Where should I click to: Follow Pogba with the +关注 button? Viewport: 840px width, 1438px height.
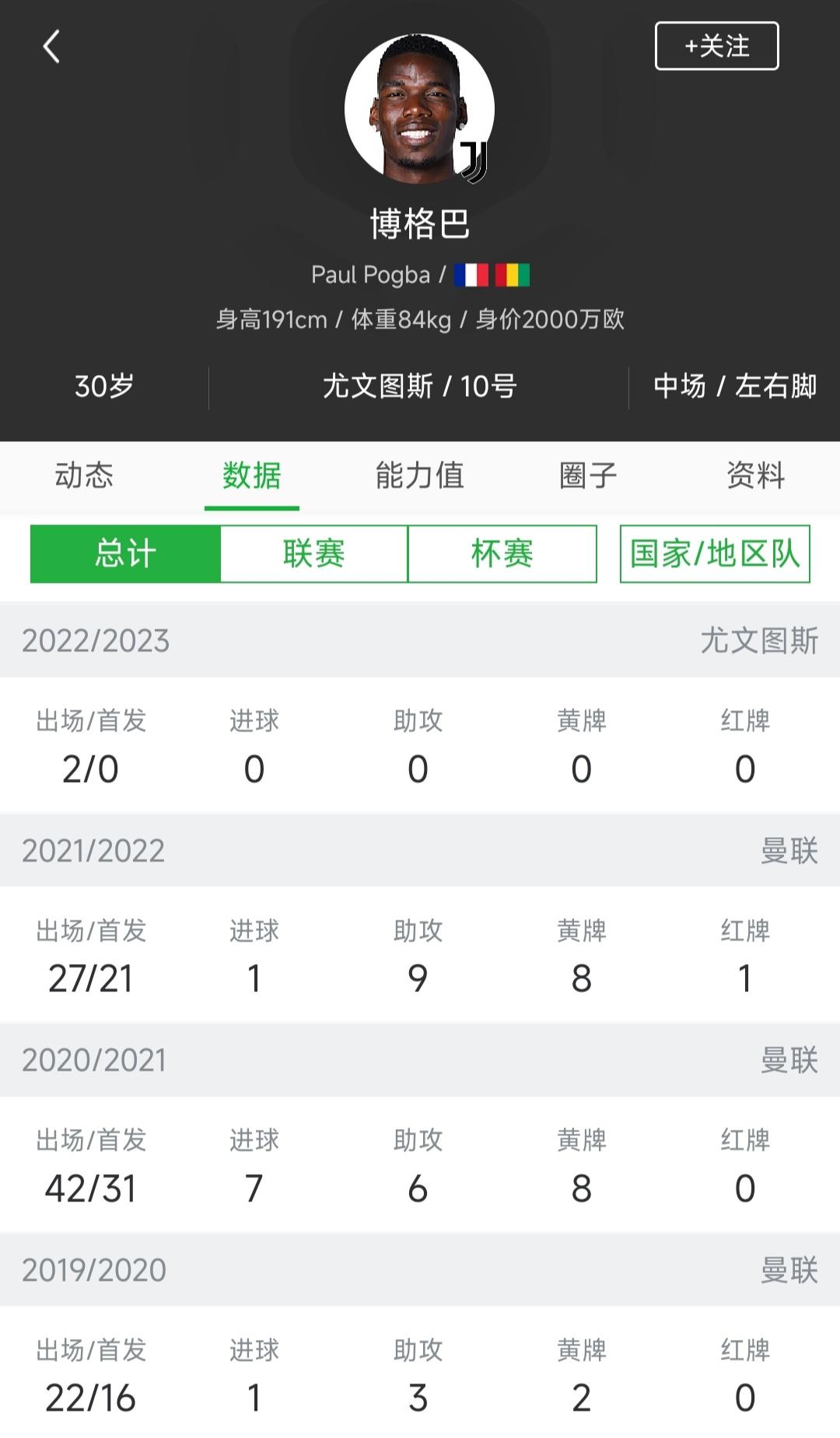click(x=716, y=46)
